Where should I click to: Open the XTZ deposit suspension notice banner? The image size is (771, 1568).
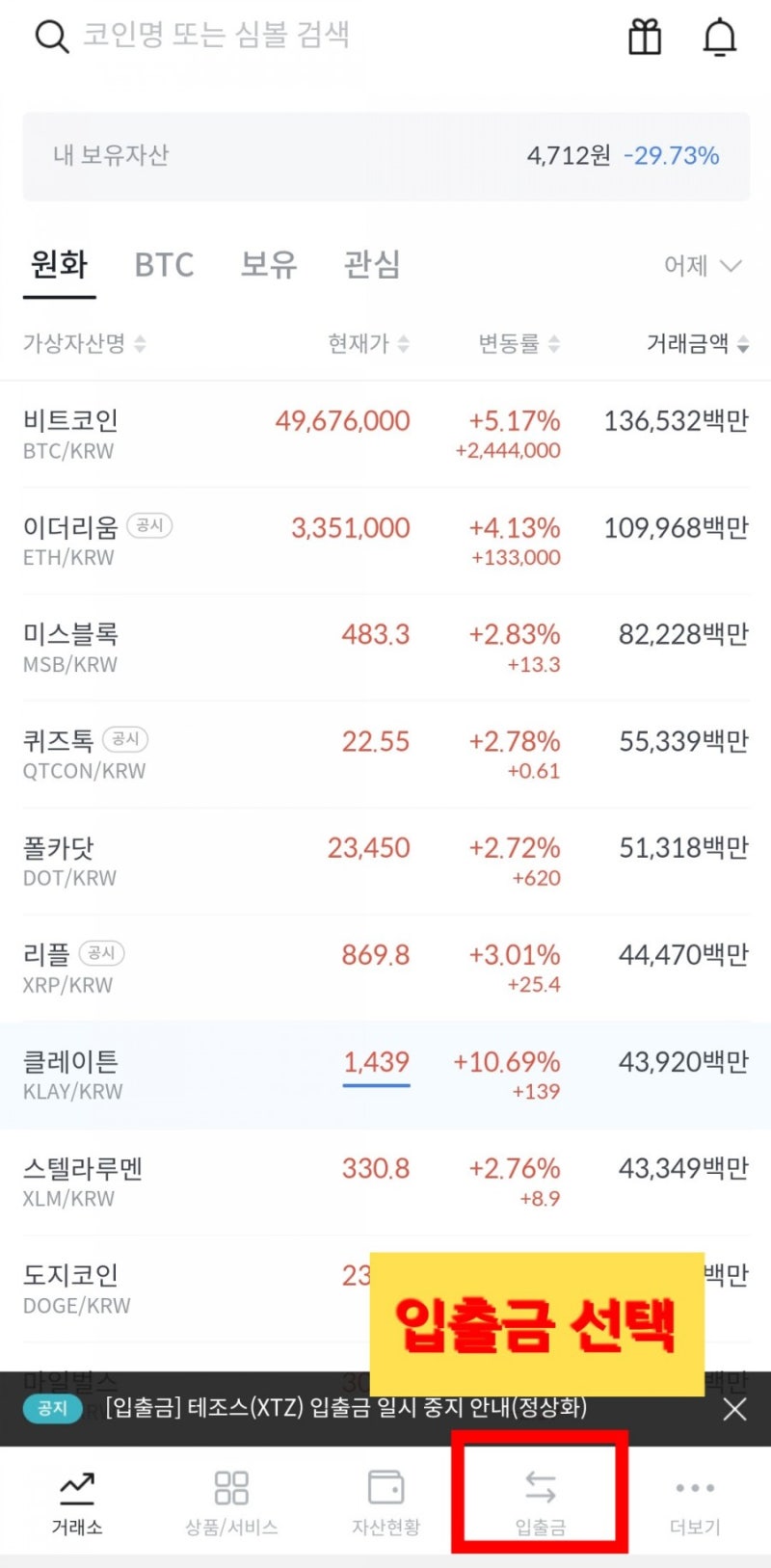(x=347, y=1408)
